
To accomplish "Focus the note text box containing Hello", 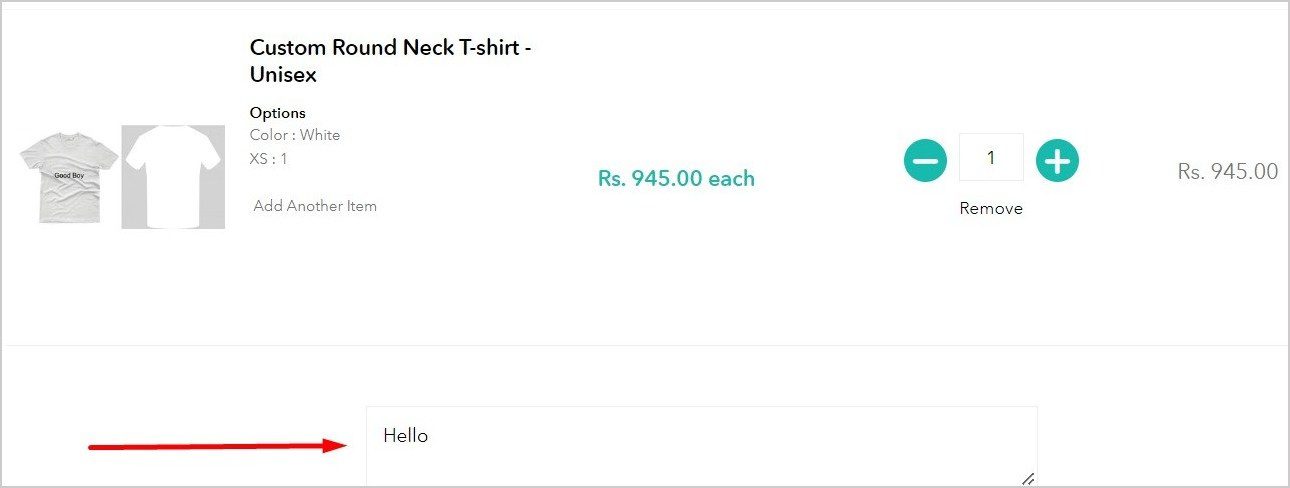I will click(700, 446).
